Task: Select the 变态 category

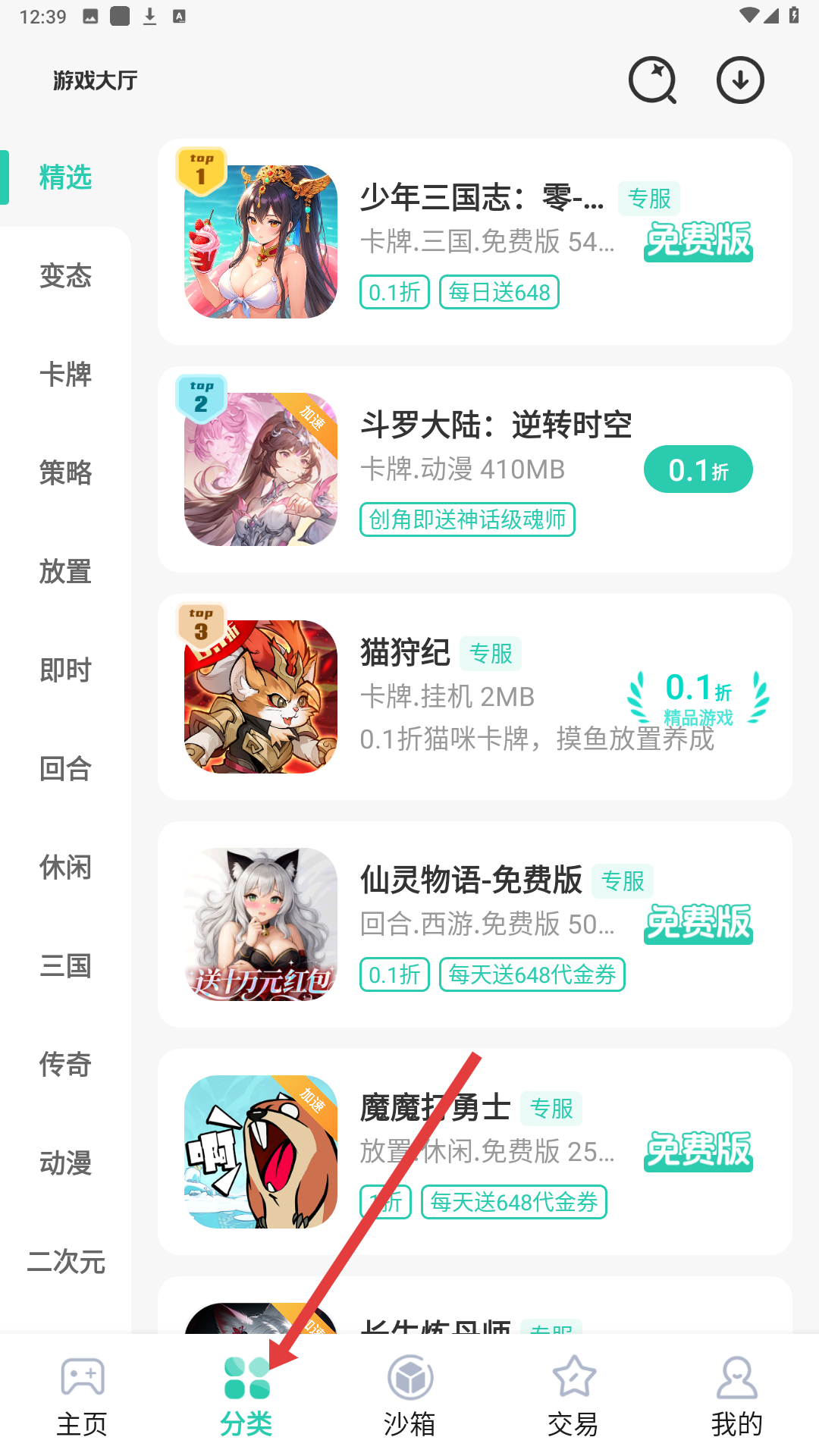Action: [65, 276]
